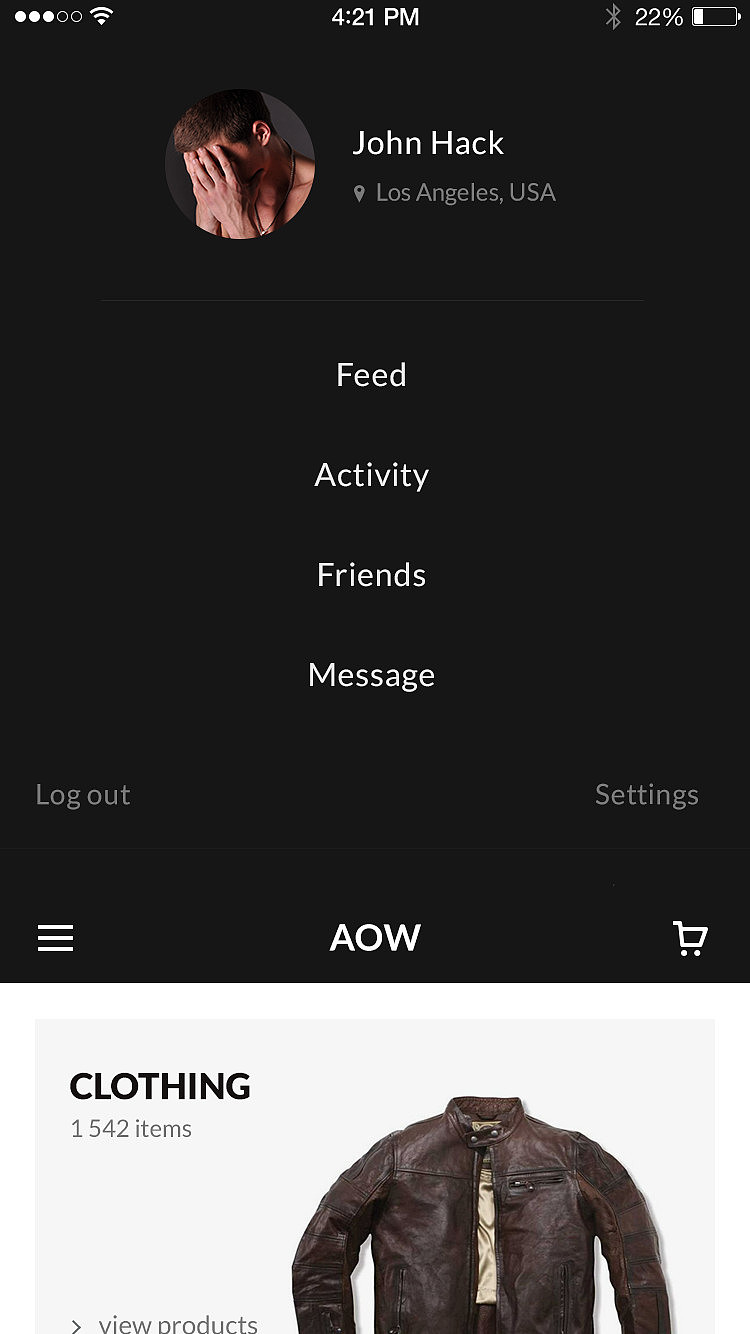
Task: Go to the Activity section
Action: (x=371, y=475)
